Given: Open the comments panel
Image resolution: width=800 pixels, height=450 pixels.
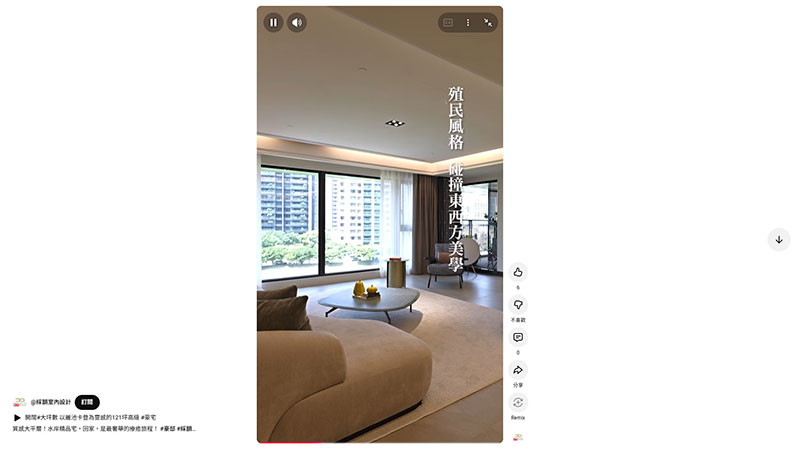Looking at the screenshot, I should point(518,337).
